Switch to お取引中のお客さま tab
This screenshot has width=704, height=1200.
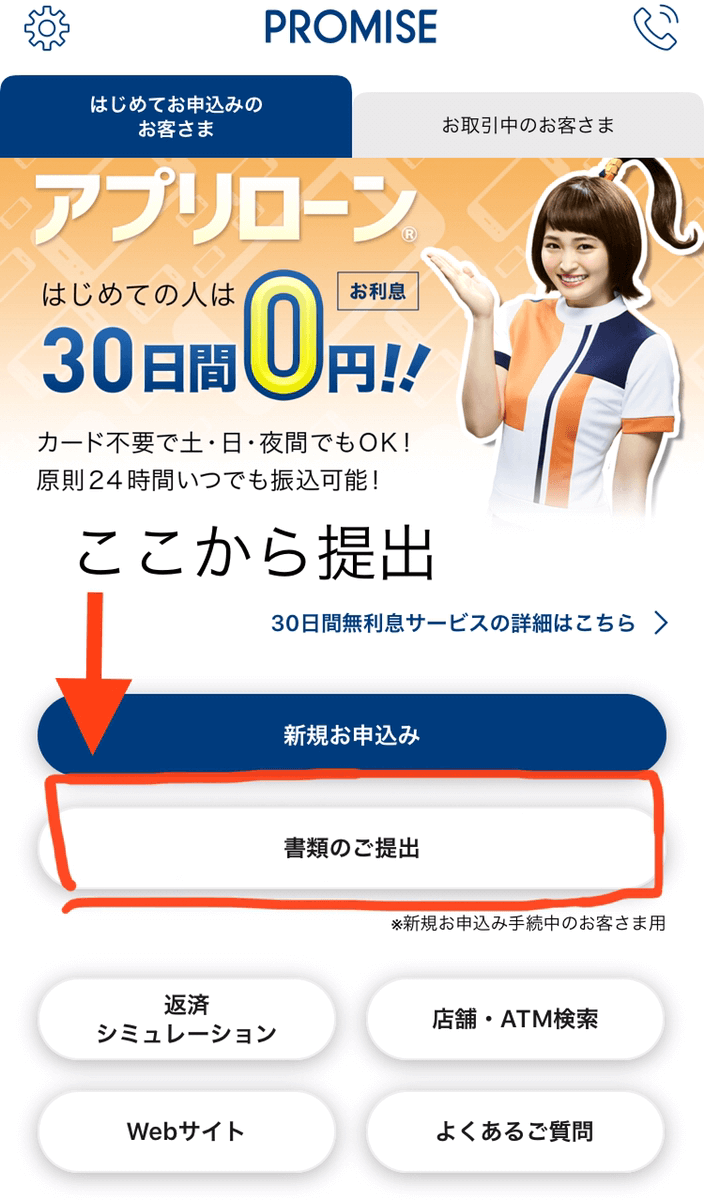pos(528,125)
